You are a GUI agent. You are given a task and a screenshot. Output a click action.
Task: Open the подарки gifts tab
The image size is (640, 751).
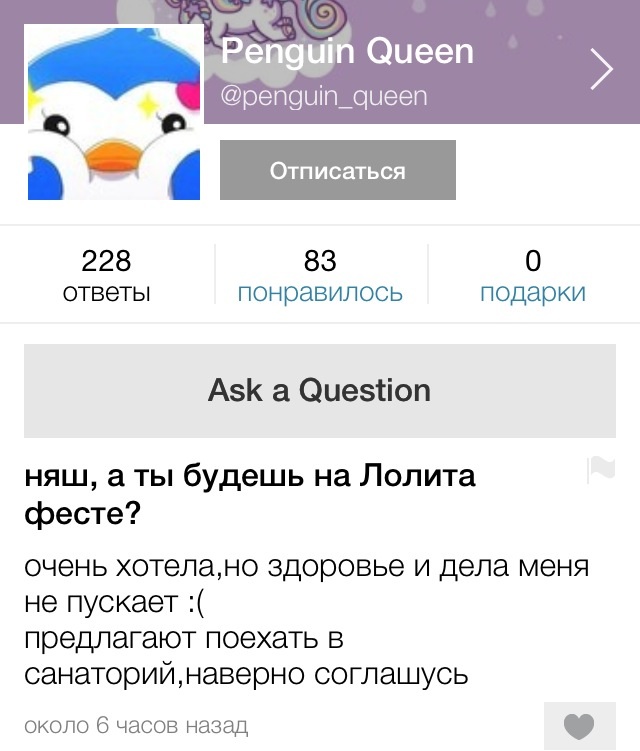point(533,276)
